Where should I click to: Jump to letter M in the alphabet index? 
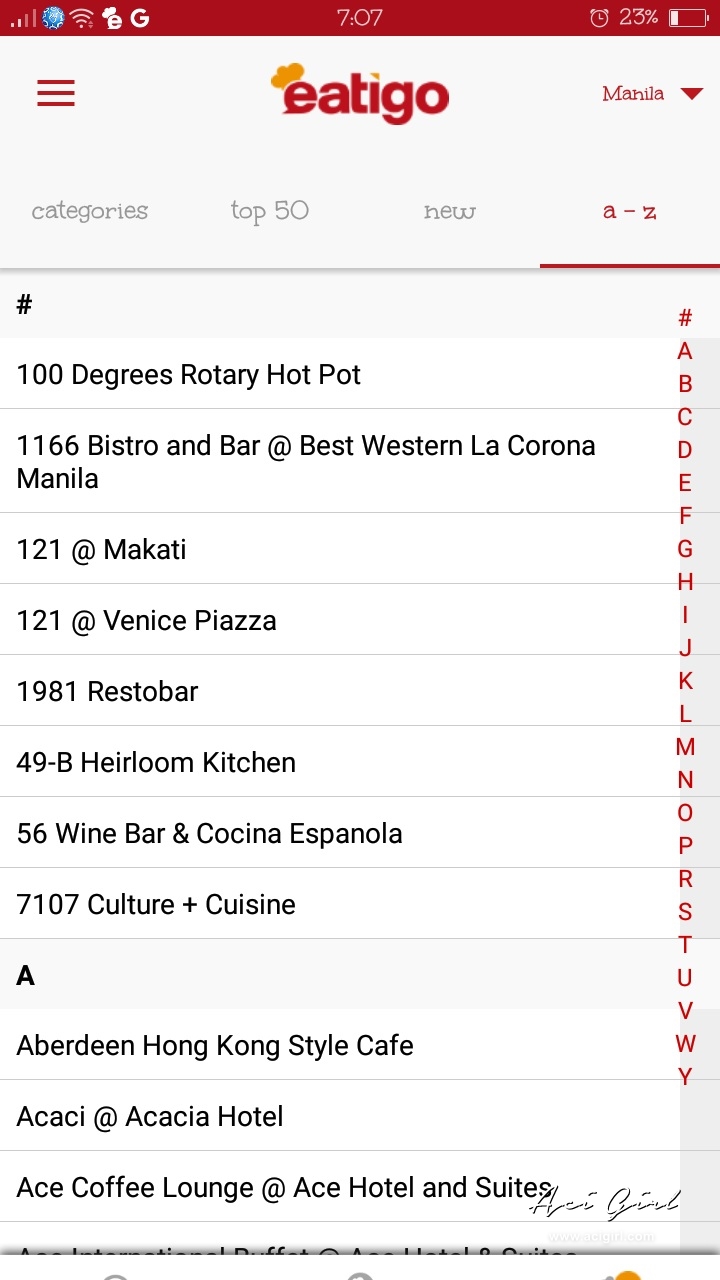[x=685, y=747]
